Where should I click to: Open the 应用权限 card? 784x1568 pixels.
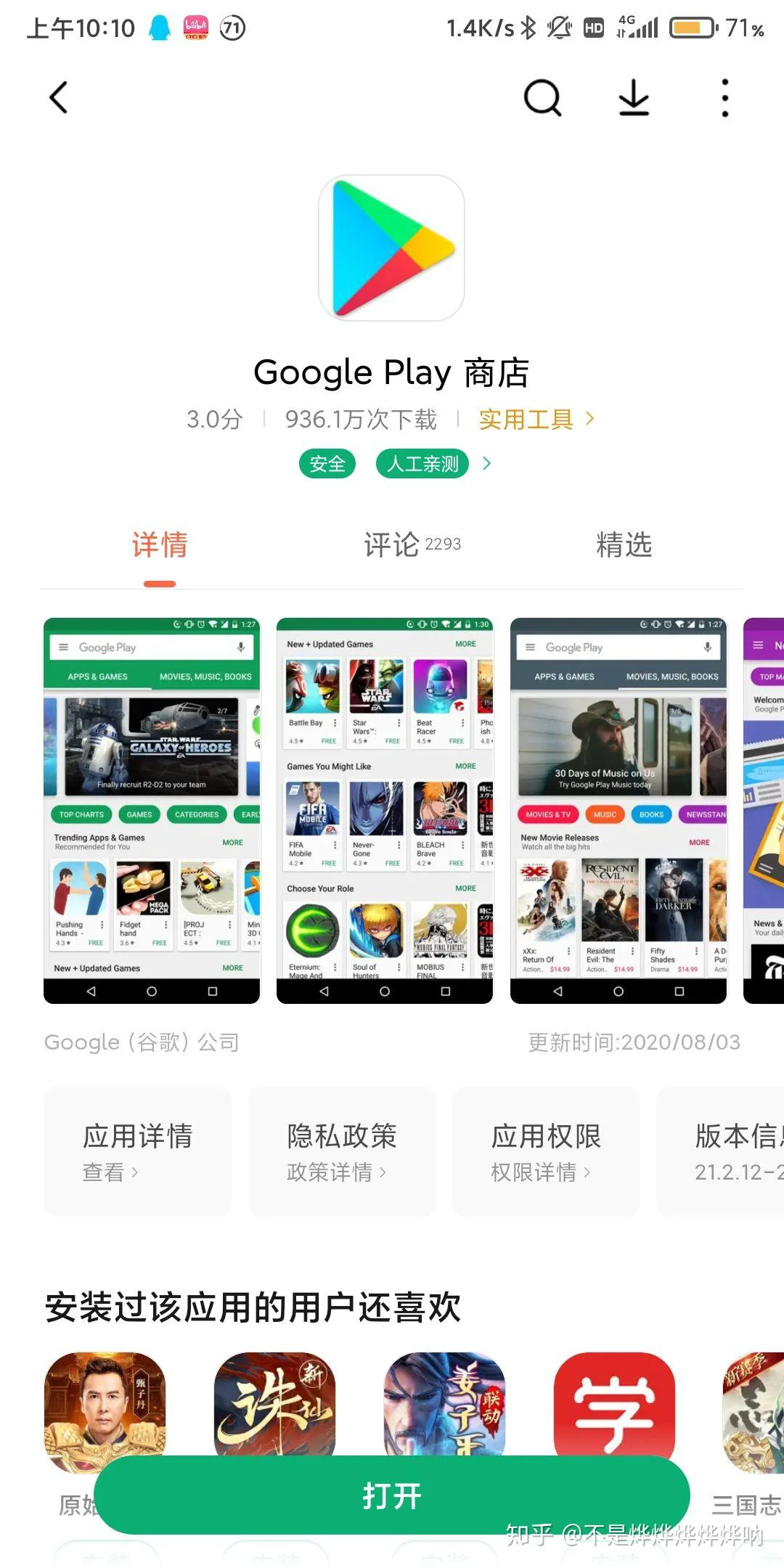pos(546,1151)
